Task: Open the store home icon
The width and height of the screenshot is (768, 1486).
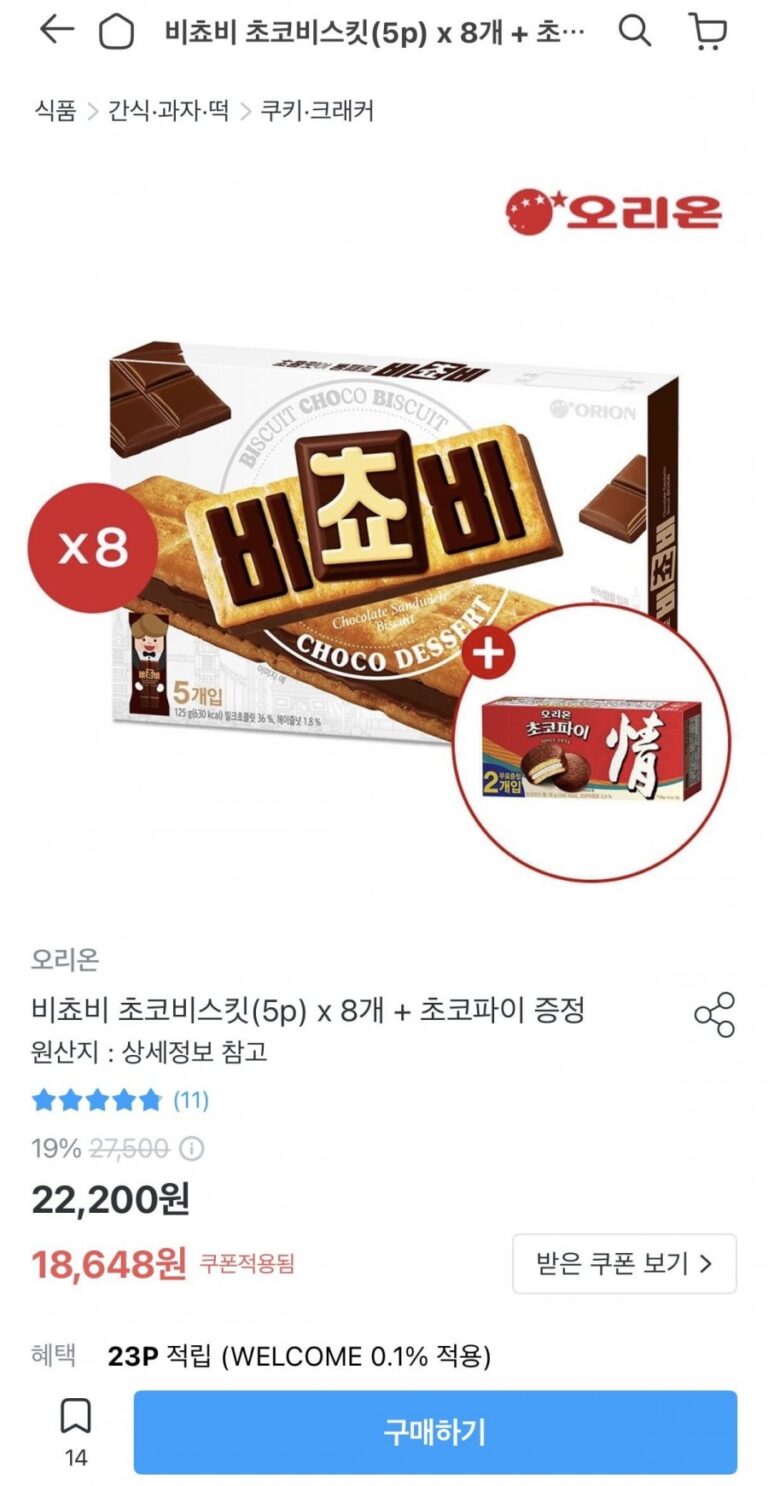Action: (116, 33)
